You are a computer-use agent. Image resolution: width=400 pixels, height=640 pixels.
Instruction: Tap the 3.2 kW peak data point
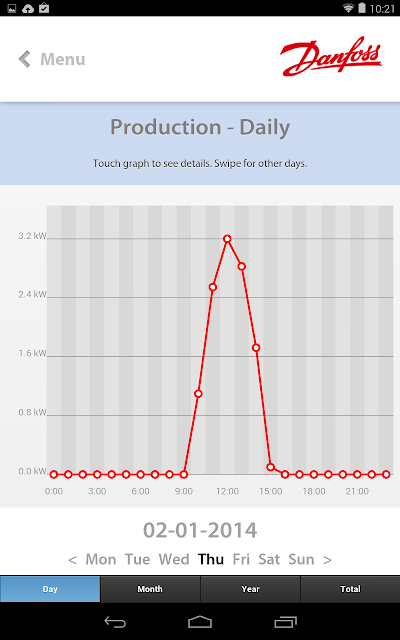tap(227, 239)
